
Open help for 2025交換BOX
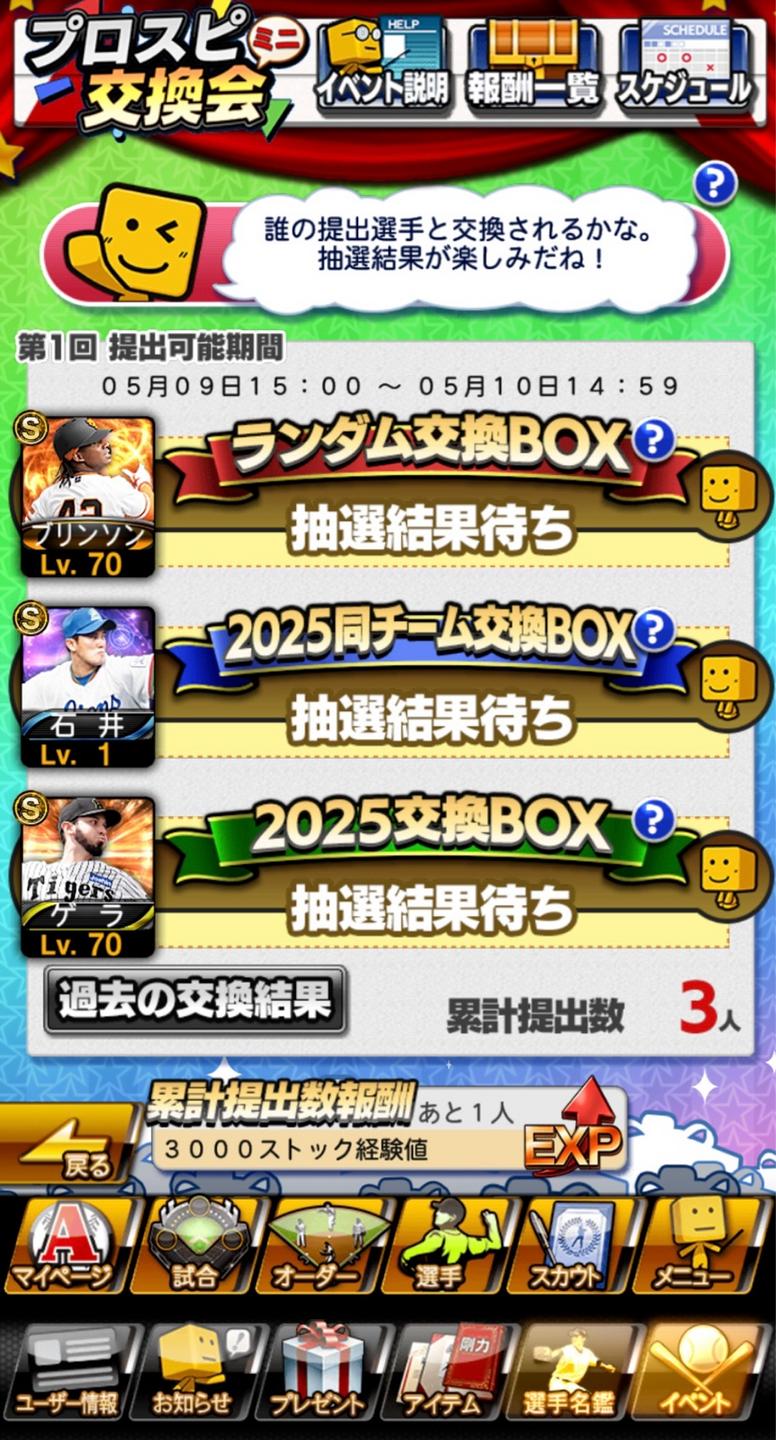pyautogui.click(x=654, y=820)
